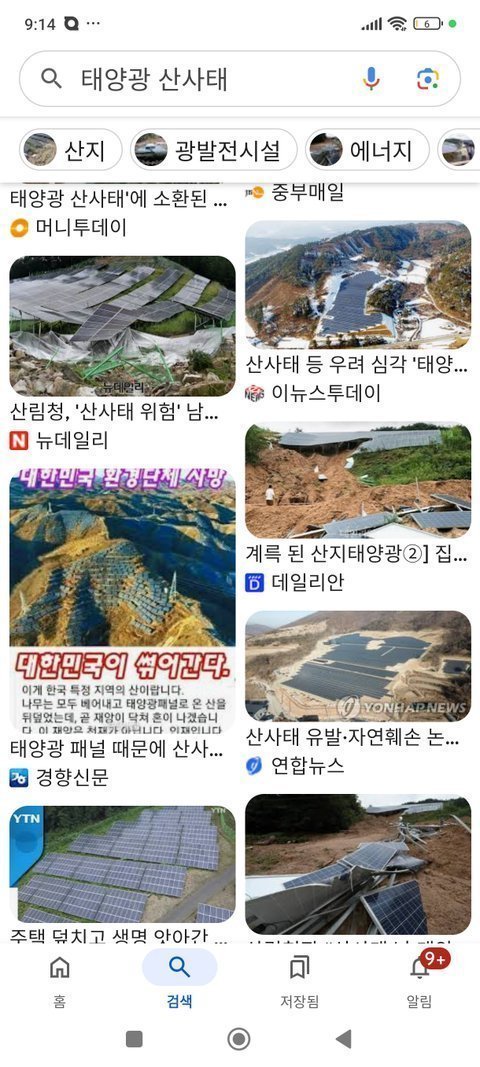The height and width of the screenshot is (1067, 480).
Task: Open the YTN solar panel image result
Action: (x=123, y=865)
